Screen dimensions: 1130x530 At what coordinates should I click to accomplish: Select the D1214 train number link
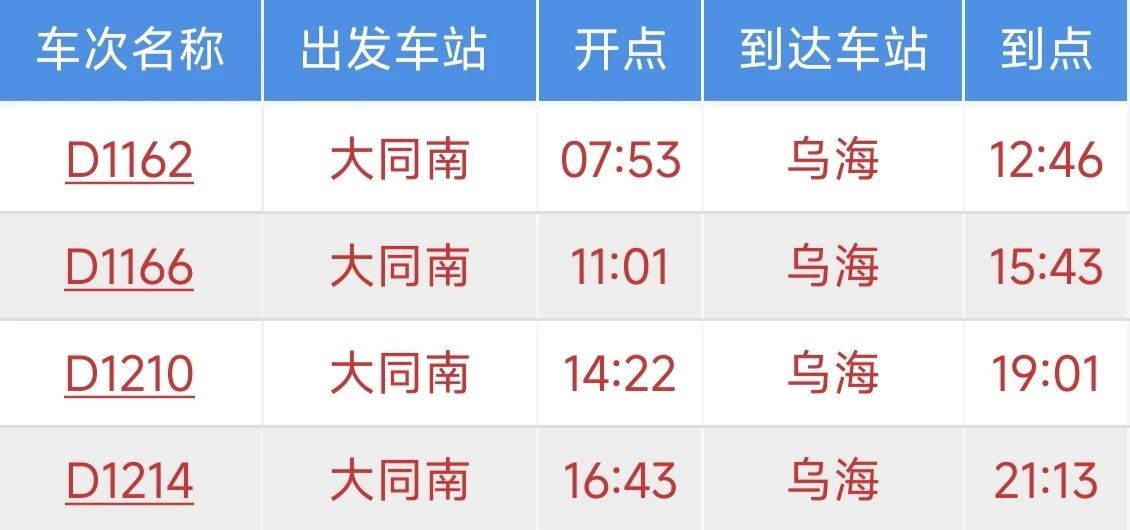[x=129, y=480]
